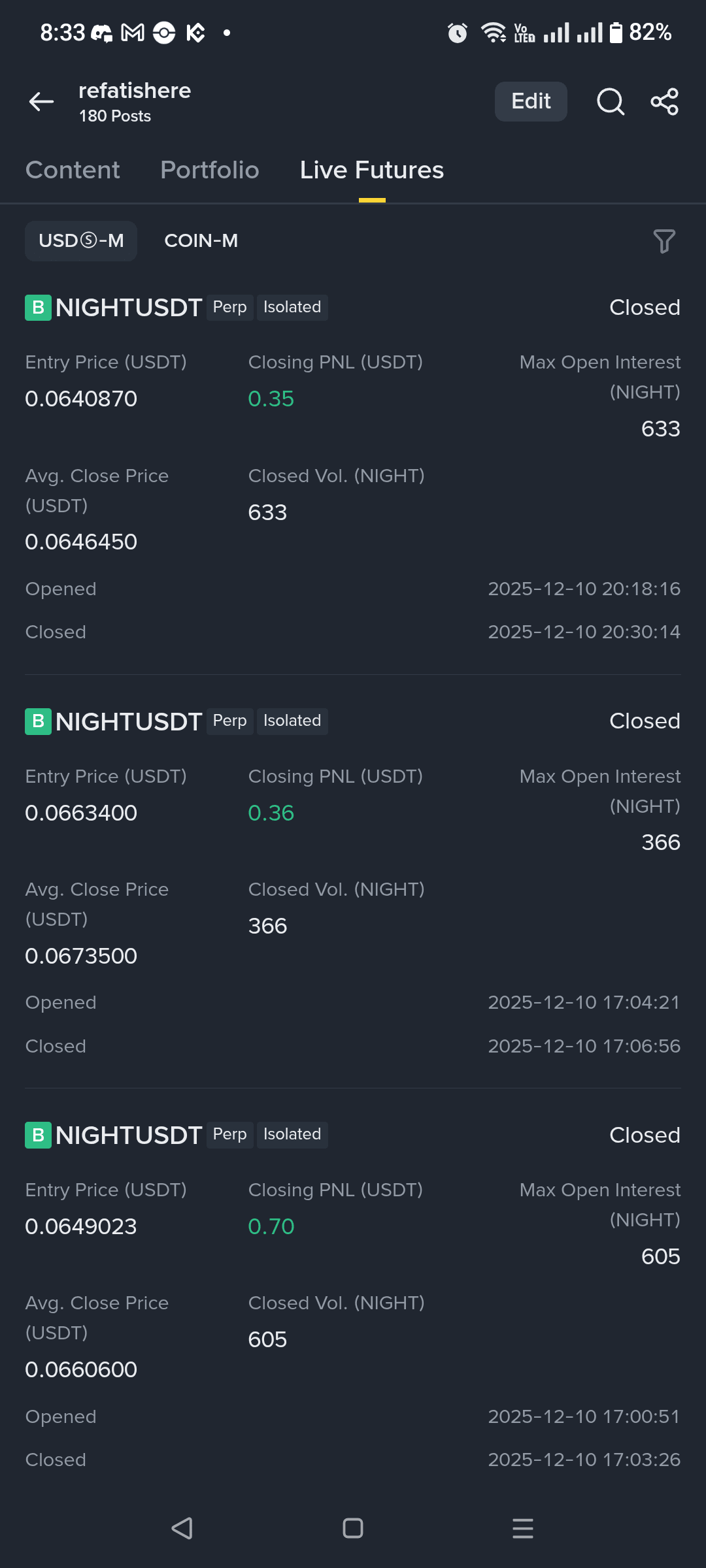Go back using the arrow beside refatishere

pos(41,102)
